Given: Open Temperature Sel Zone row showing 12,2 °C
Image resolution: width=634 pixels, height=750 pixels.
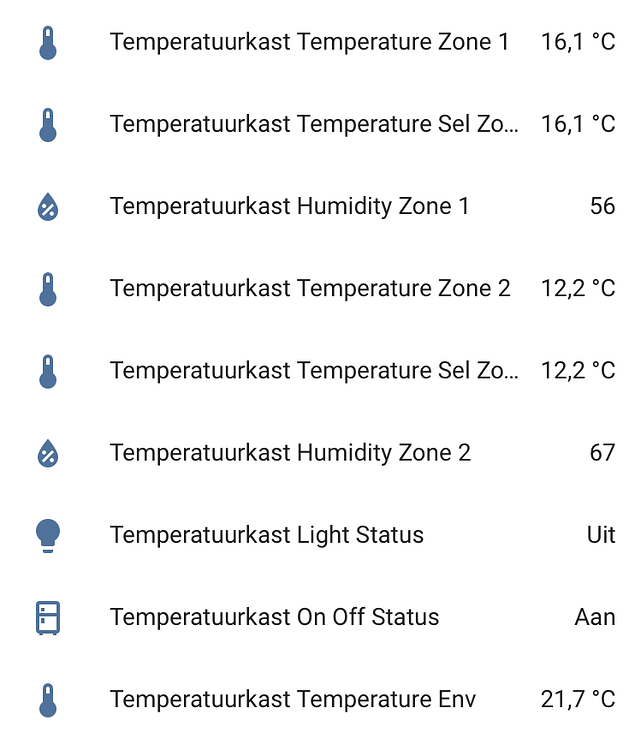Looking at the screenshot, I should [314, 370].
